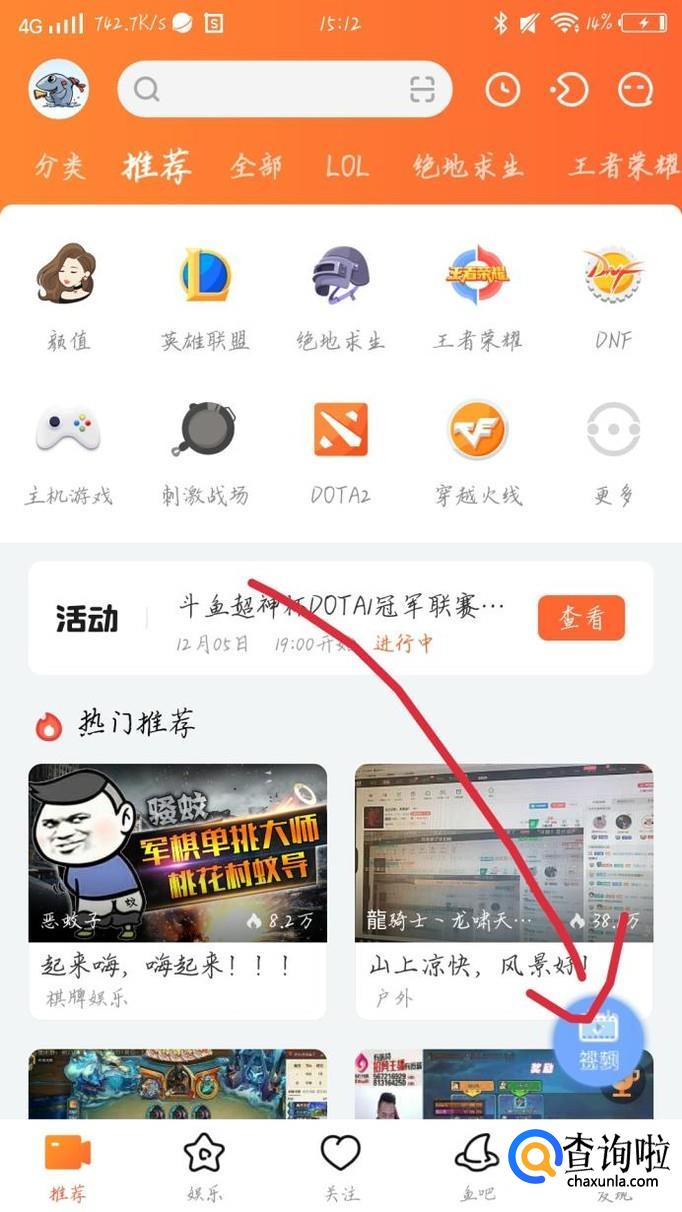Select the LOL top tab
682x1212 pixels.
click(347, 166)
